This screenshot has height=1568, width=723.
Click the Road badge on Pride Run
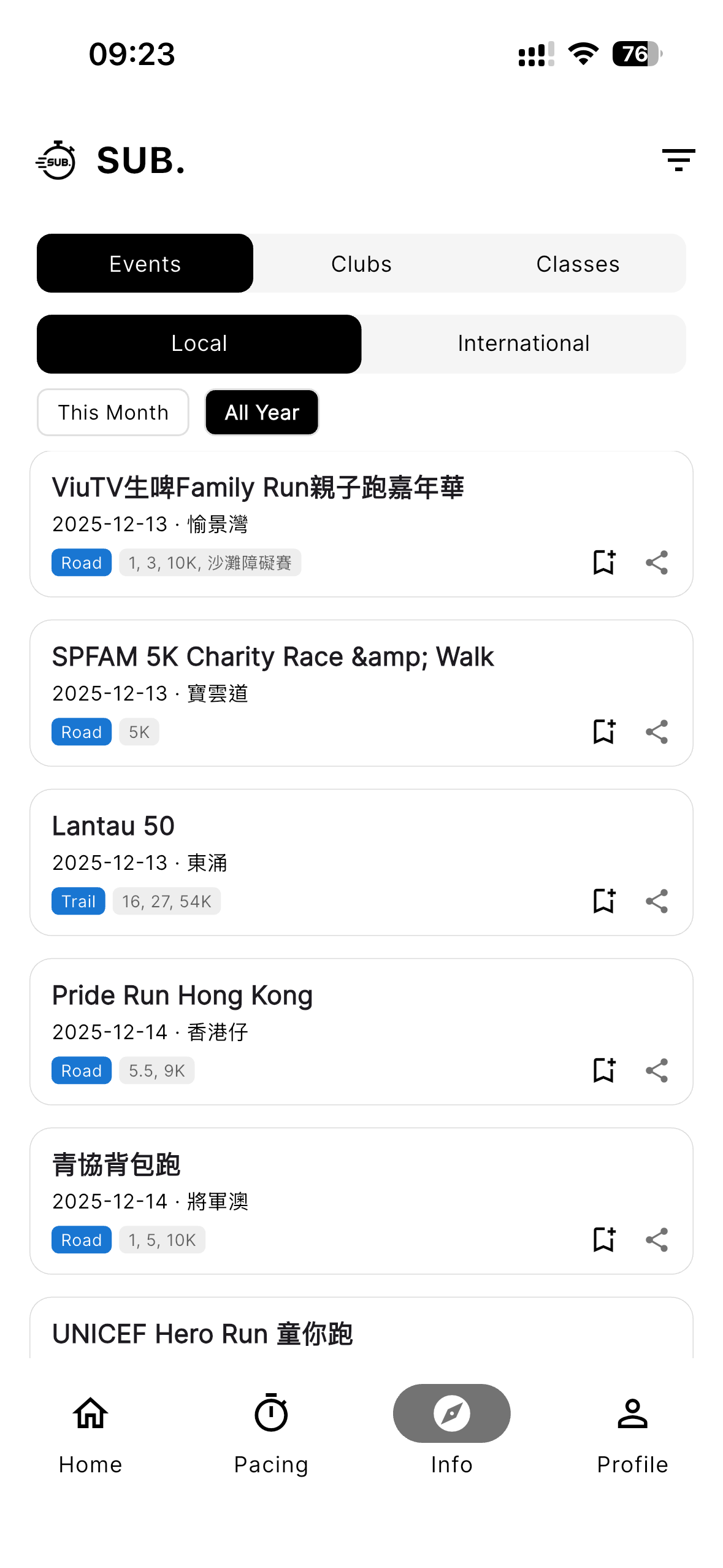[x=81, y=1070]
